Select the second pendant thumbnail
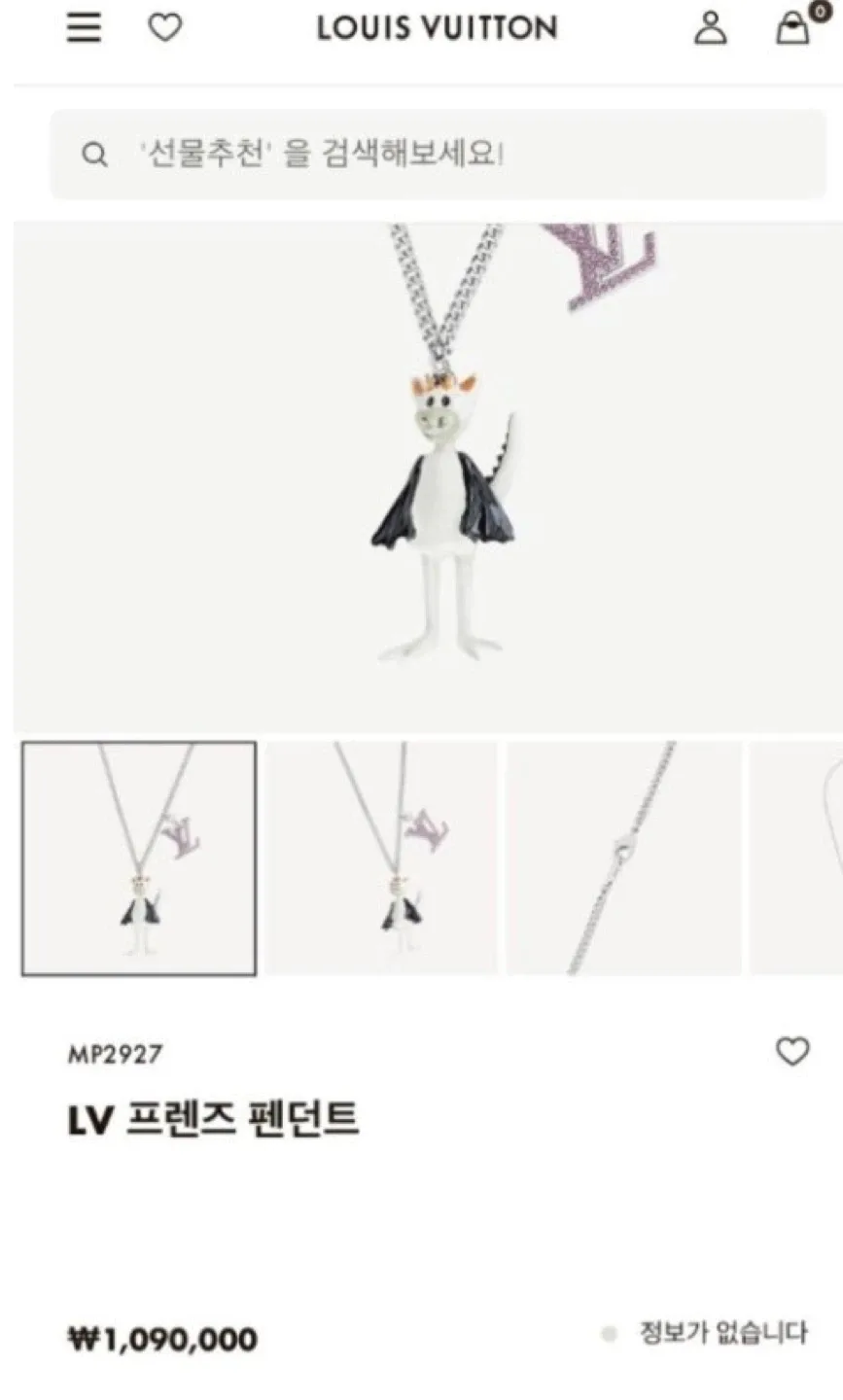The image size is (843, 1400). [381, 858]
